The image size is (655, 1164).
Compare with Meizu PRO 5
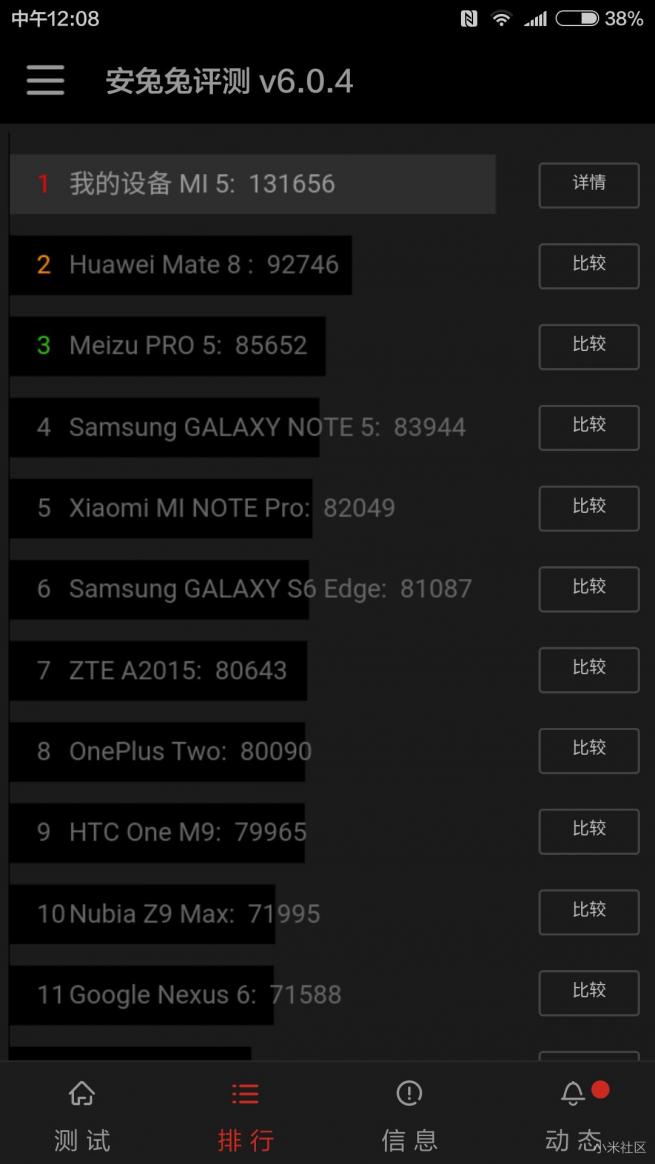pos(588,346)
